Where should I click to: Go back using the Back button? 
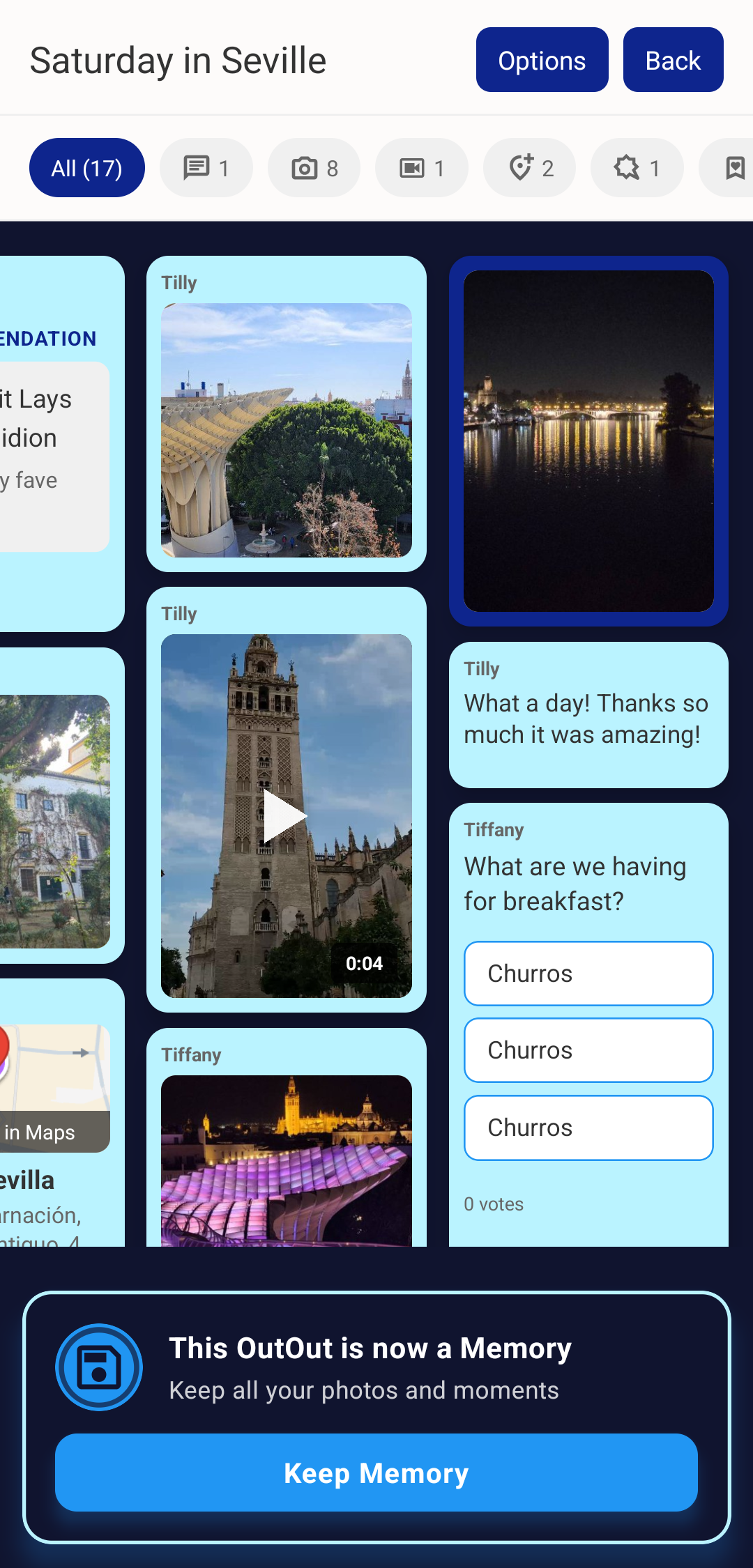tap(673, 60)
